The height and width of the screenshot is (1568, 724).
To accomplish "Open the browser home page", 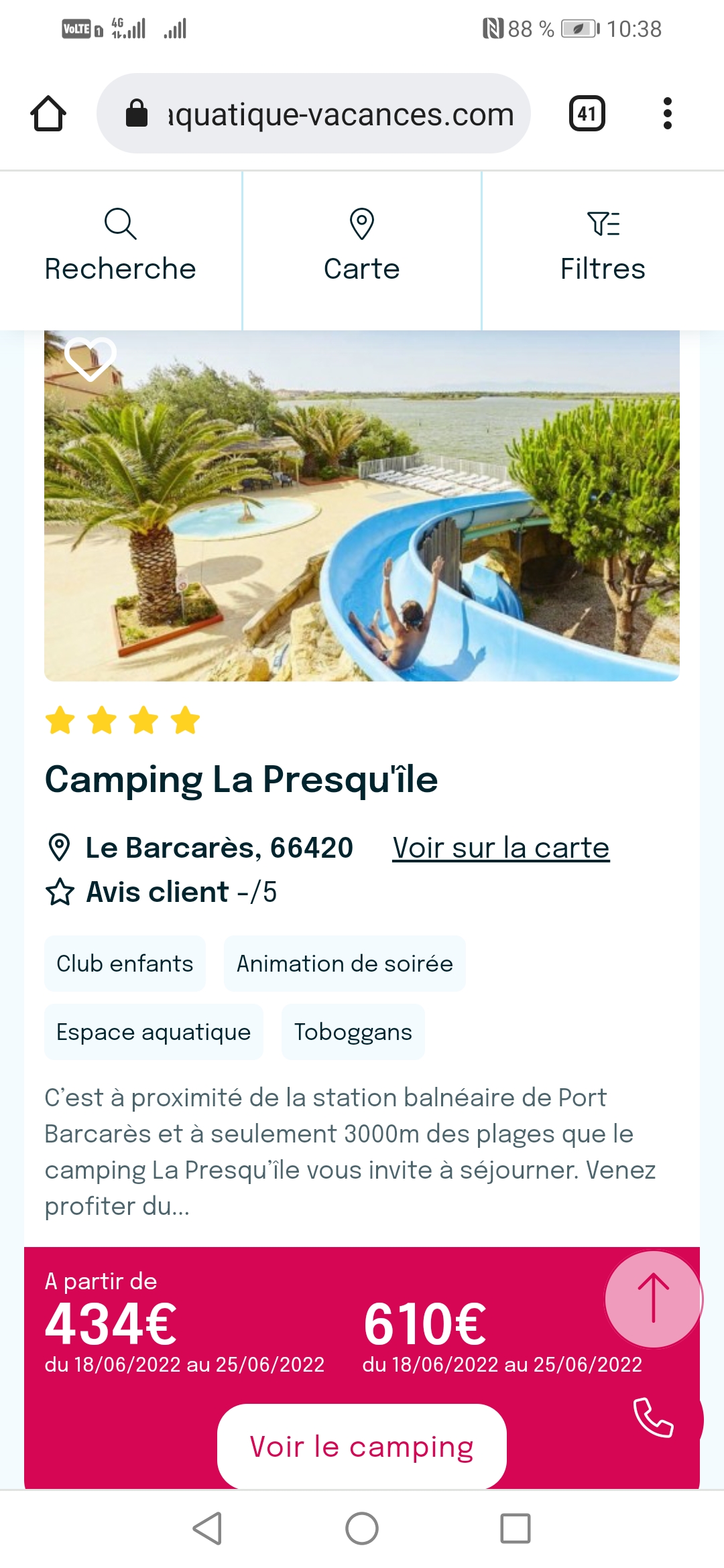I will coord(48,113).
